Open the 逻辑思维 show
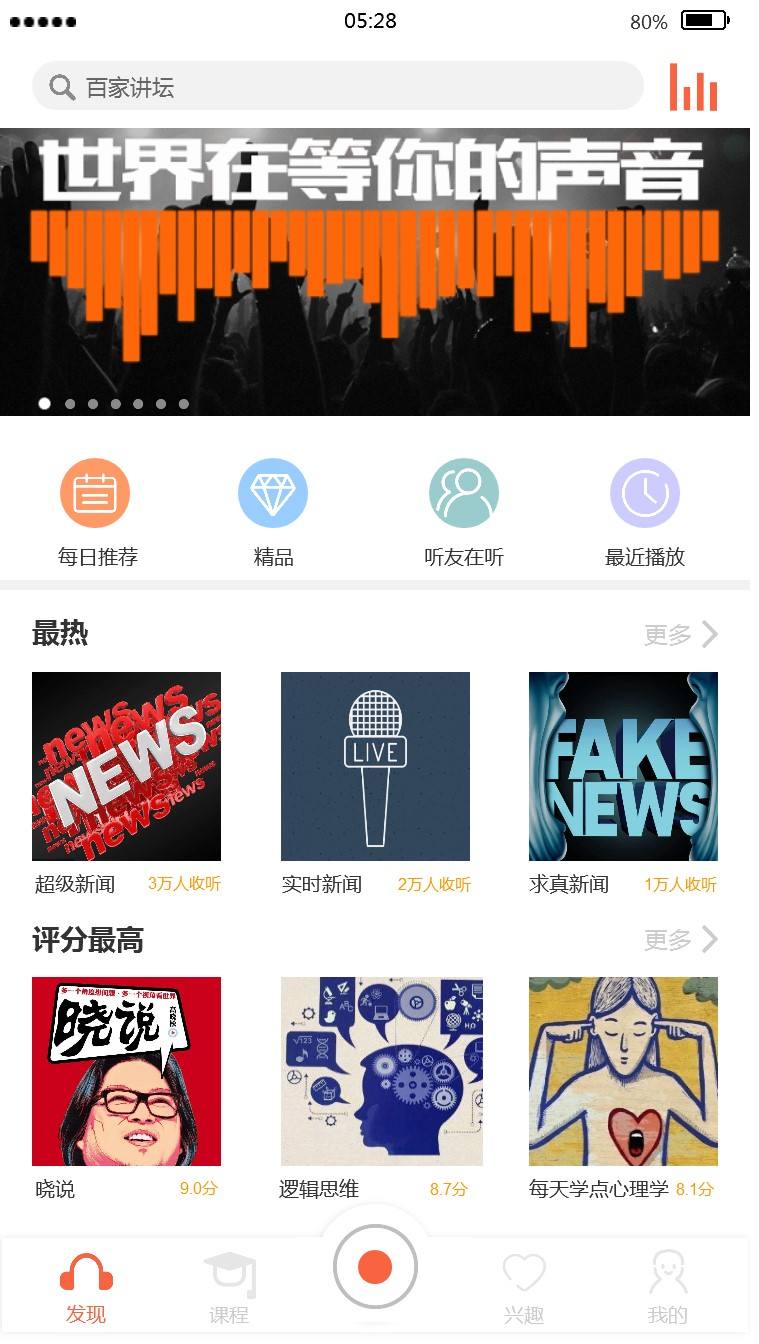This screenshot has width=759, height=1344. pos(382,1071)
